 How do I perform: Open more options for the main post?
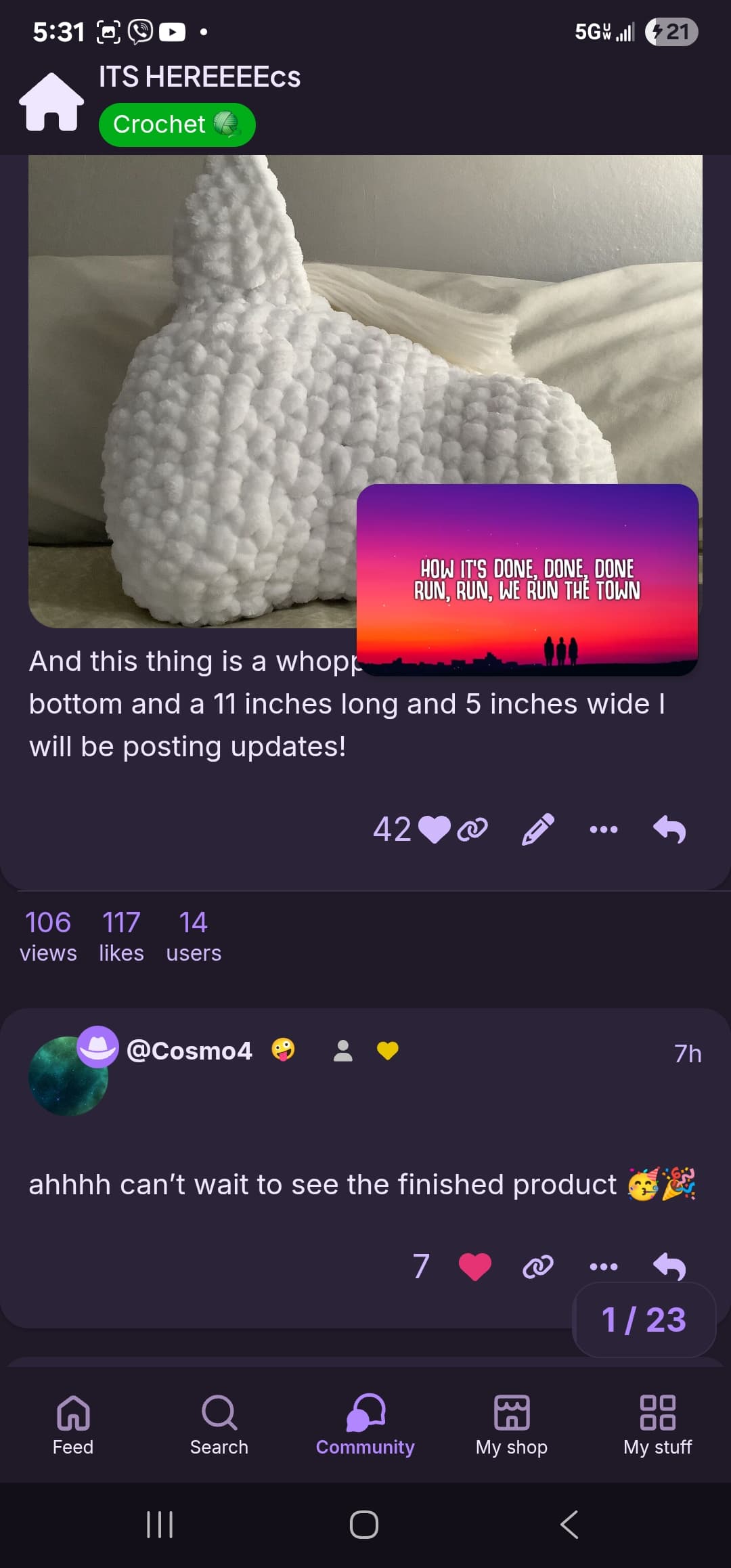[x=603, y=829]
